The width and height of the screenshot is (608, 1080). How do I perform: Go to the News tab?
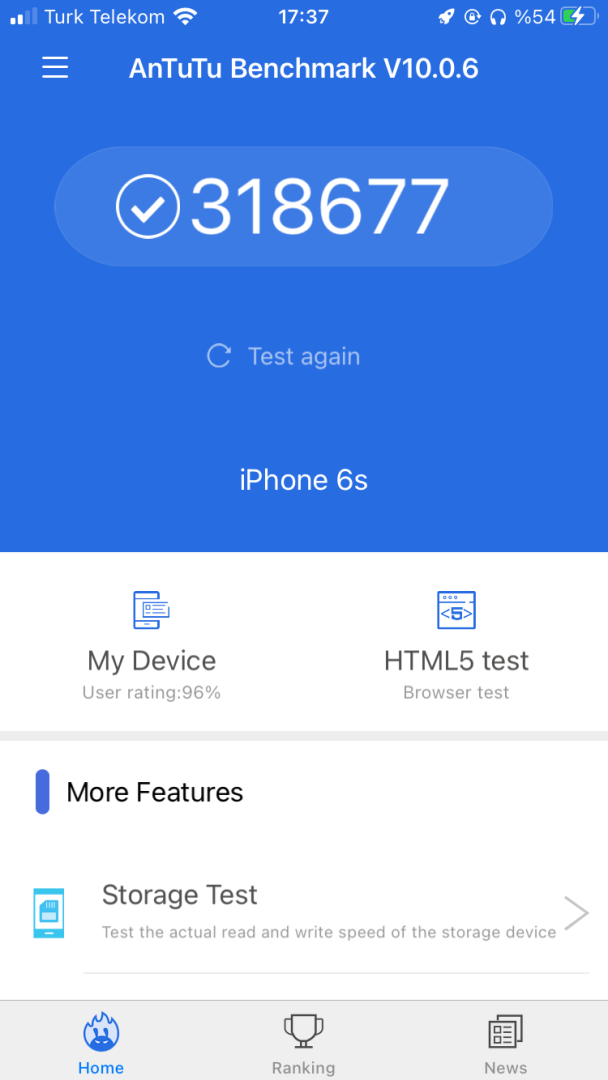(505, 1042)
